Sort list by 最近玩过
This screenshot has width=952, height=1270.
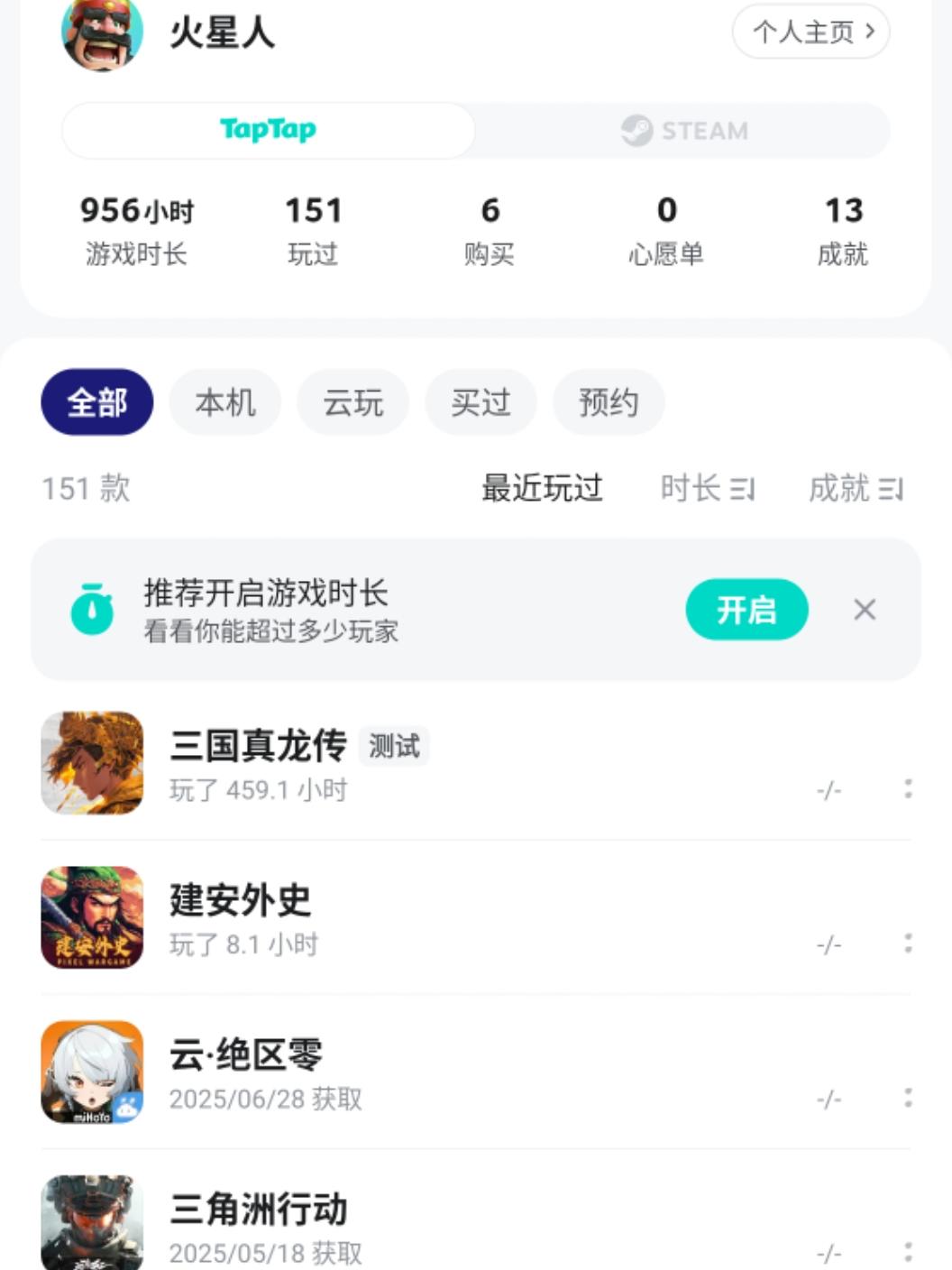(x=542, y=488)
